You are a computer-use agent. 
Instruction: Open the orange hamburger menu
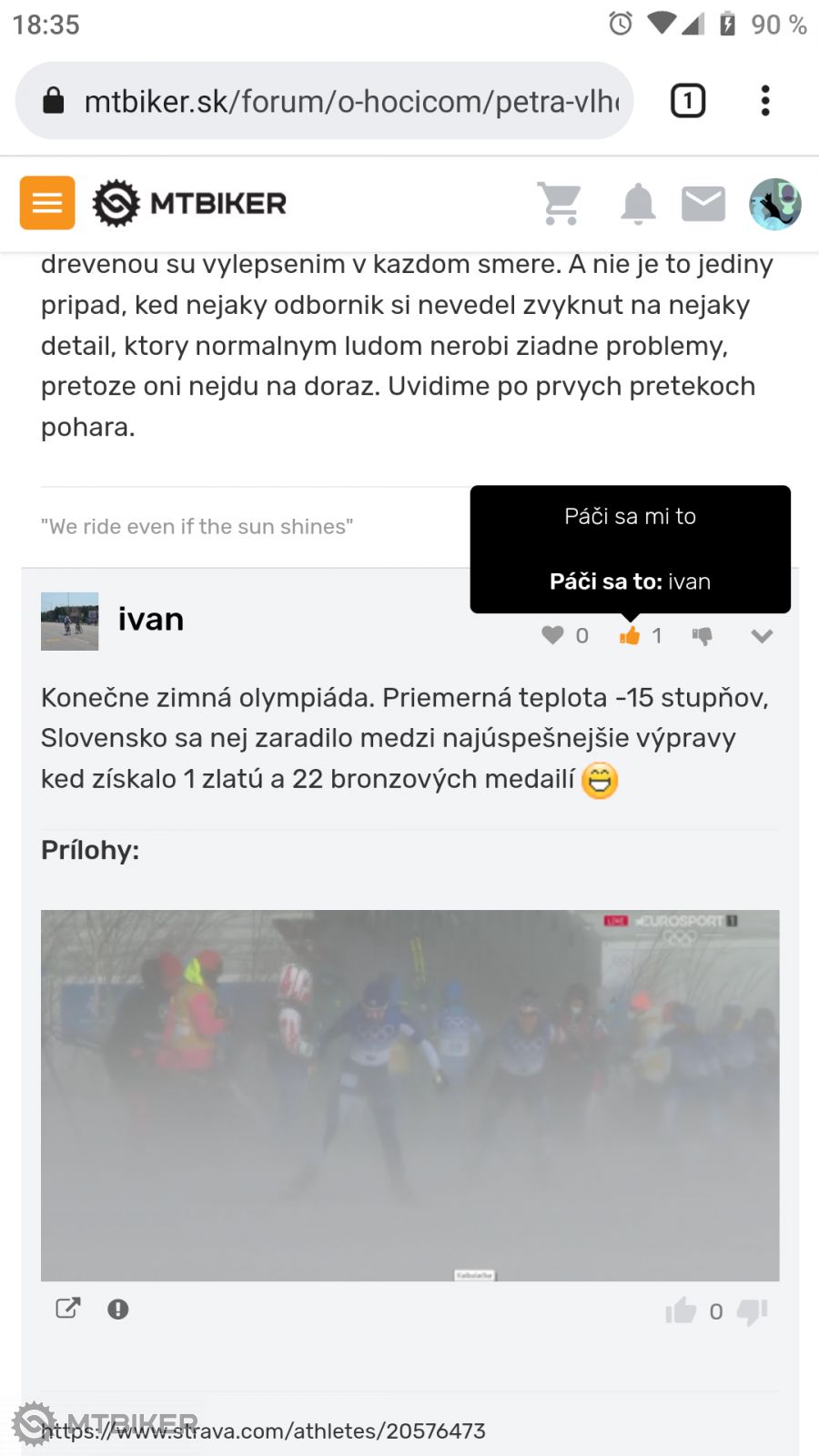(47, 202)
